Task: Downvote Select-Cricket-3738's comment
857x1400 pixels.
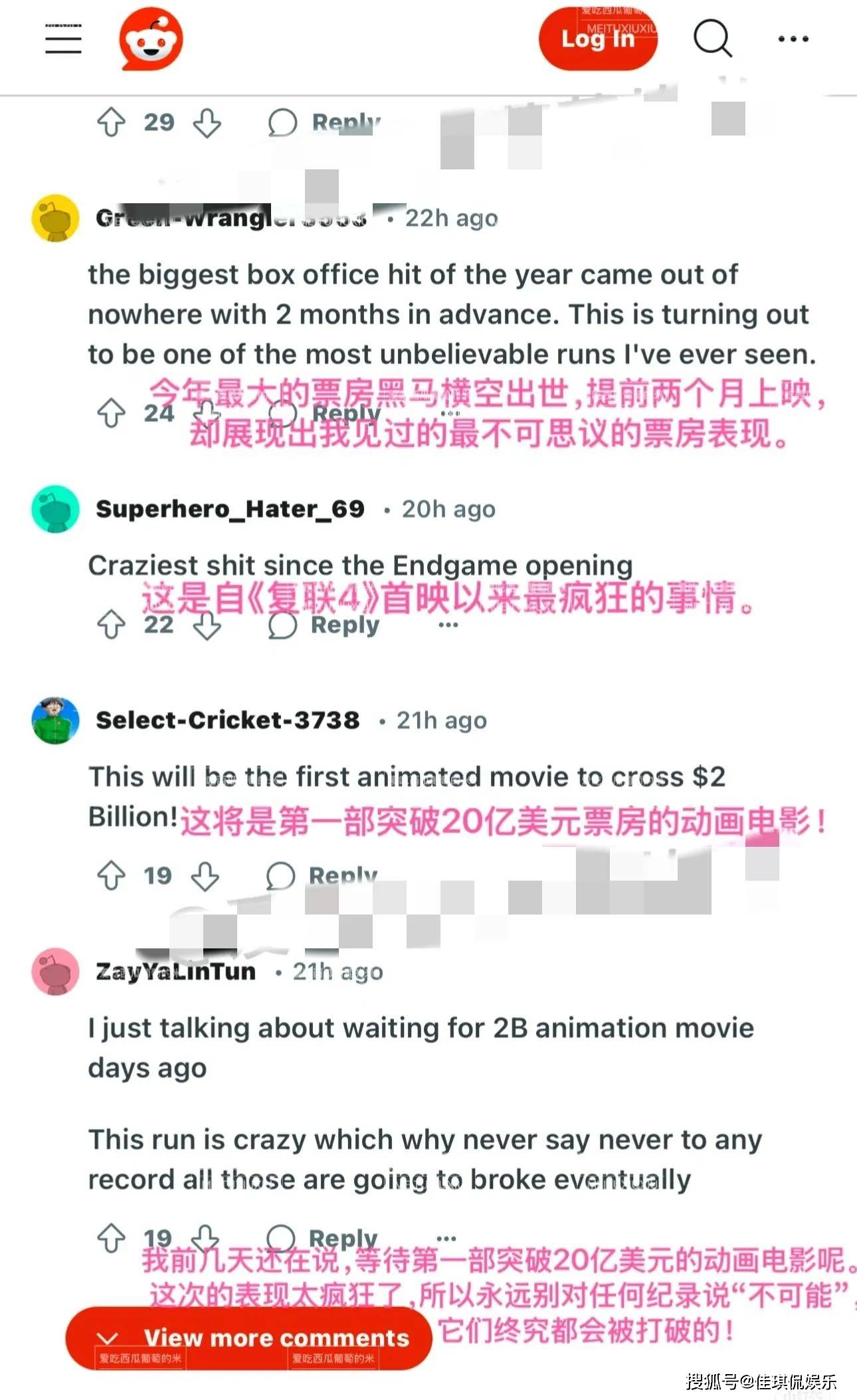Action: tap(205, 876)
